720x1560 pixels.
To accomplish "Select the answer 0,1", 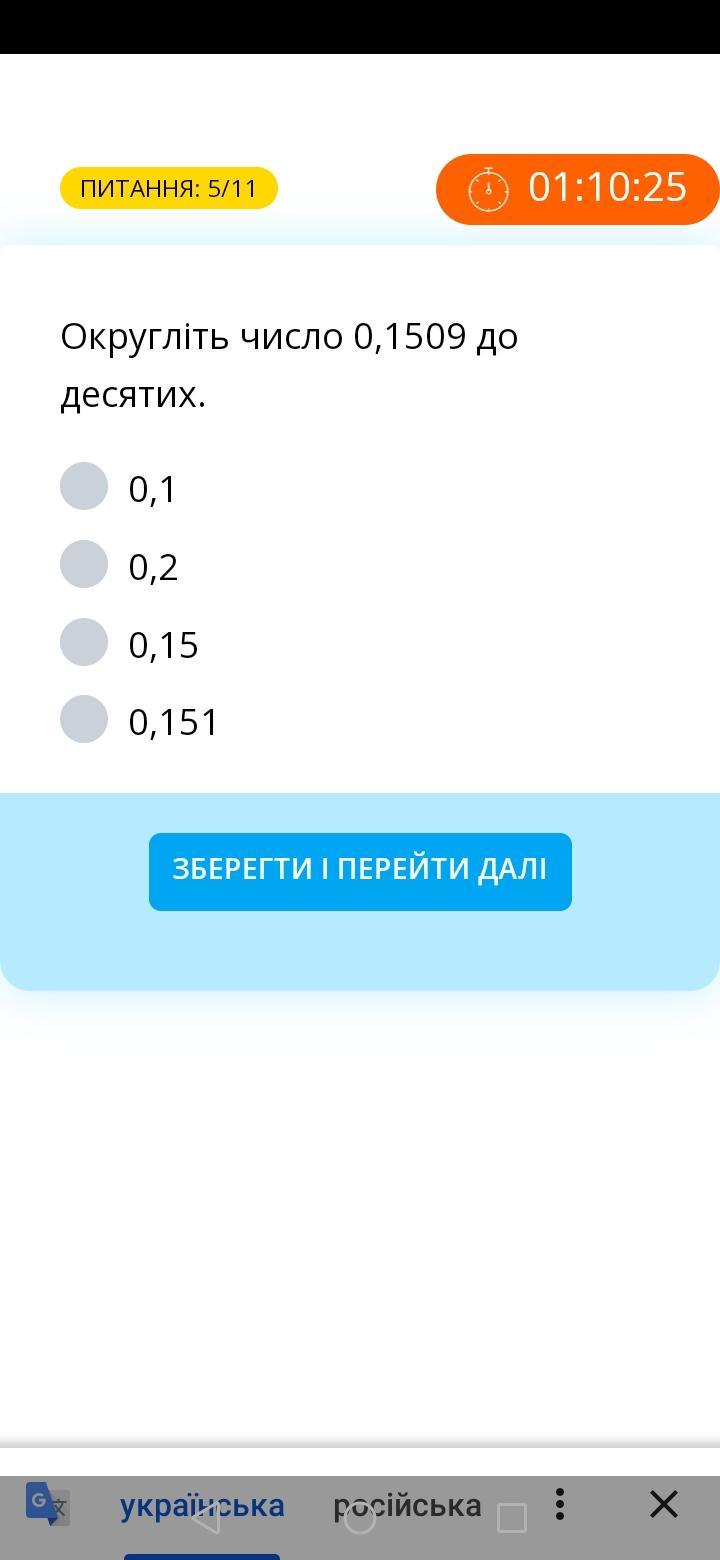I will point(84,487).
